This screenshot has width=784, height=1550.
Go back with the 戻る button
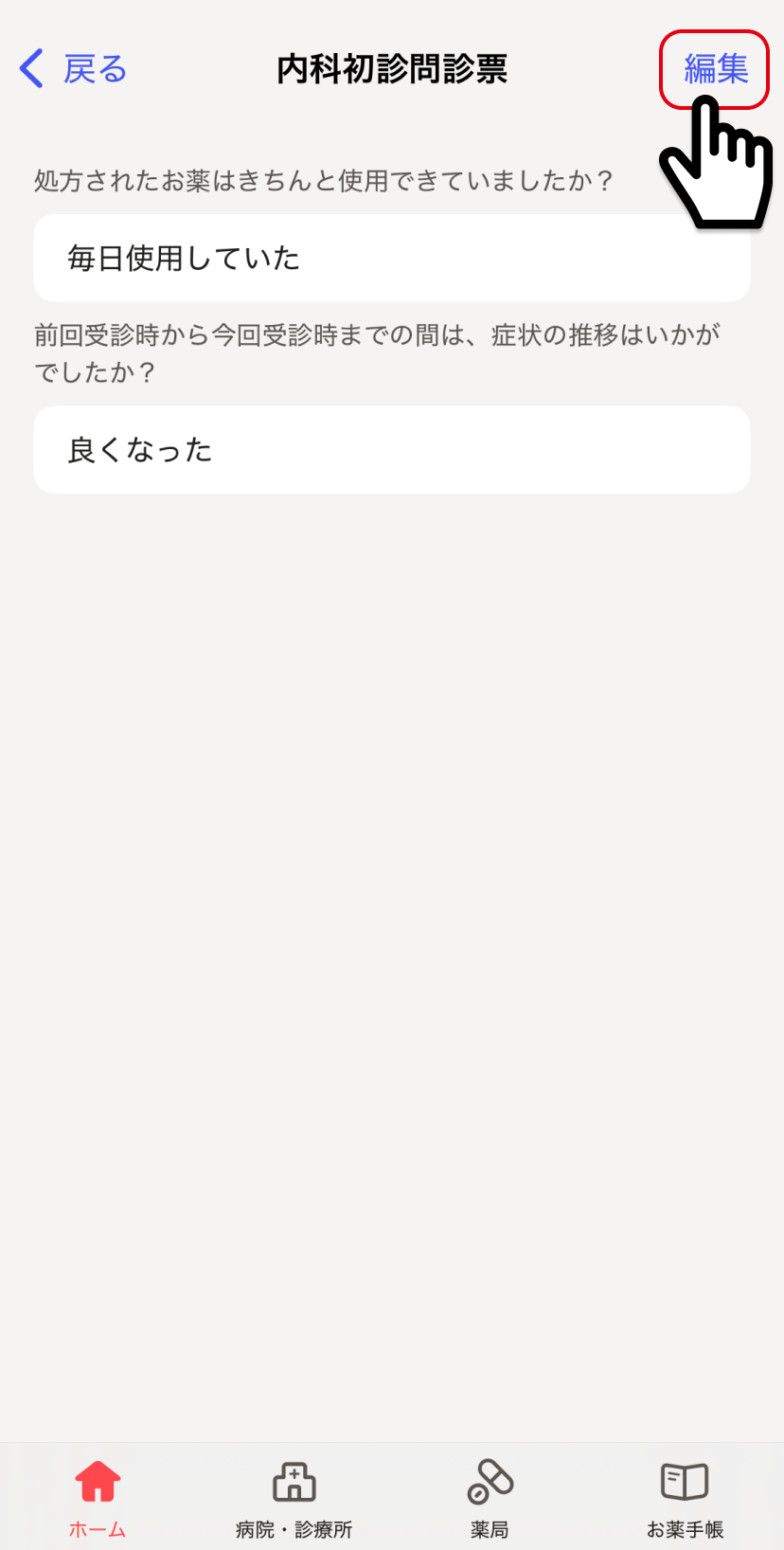coord(74,69)
